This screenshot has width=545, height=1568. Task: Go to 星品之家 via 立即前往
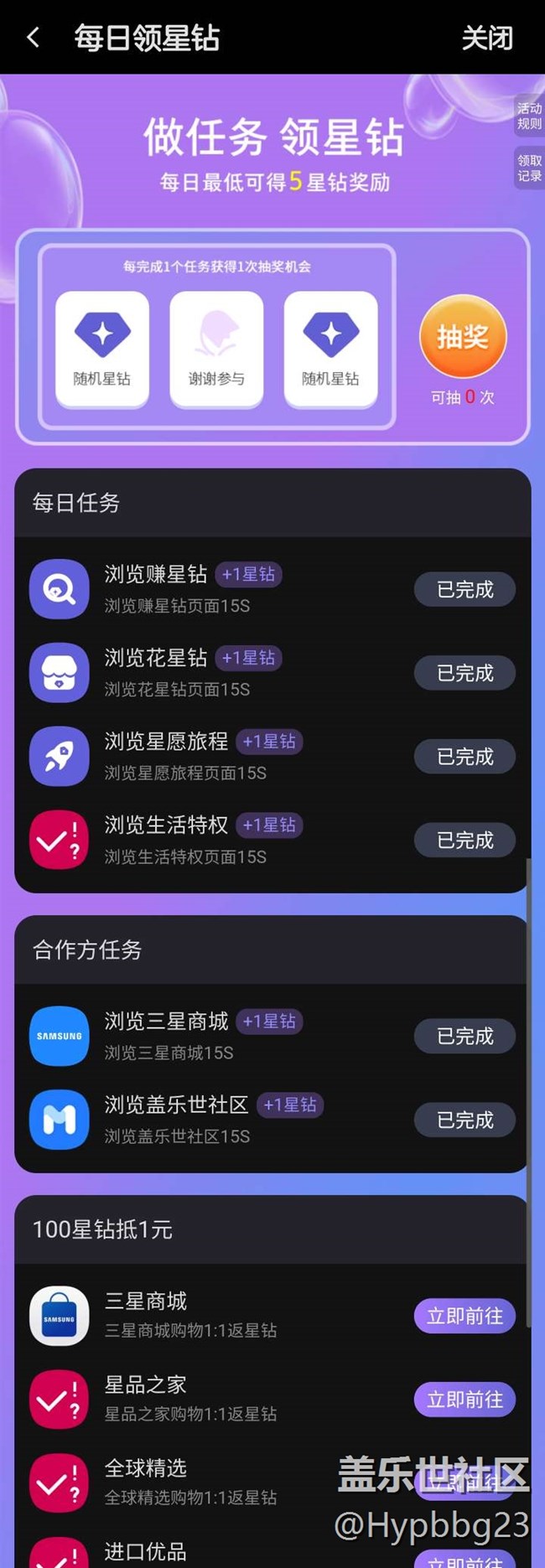[x=465, y=1400]
